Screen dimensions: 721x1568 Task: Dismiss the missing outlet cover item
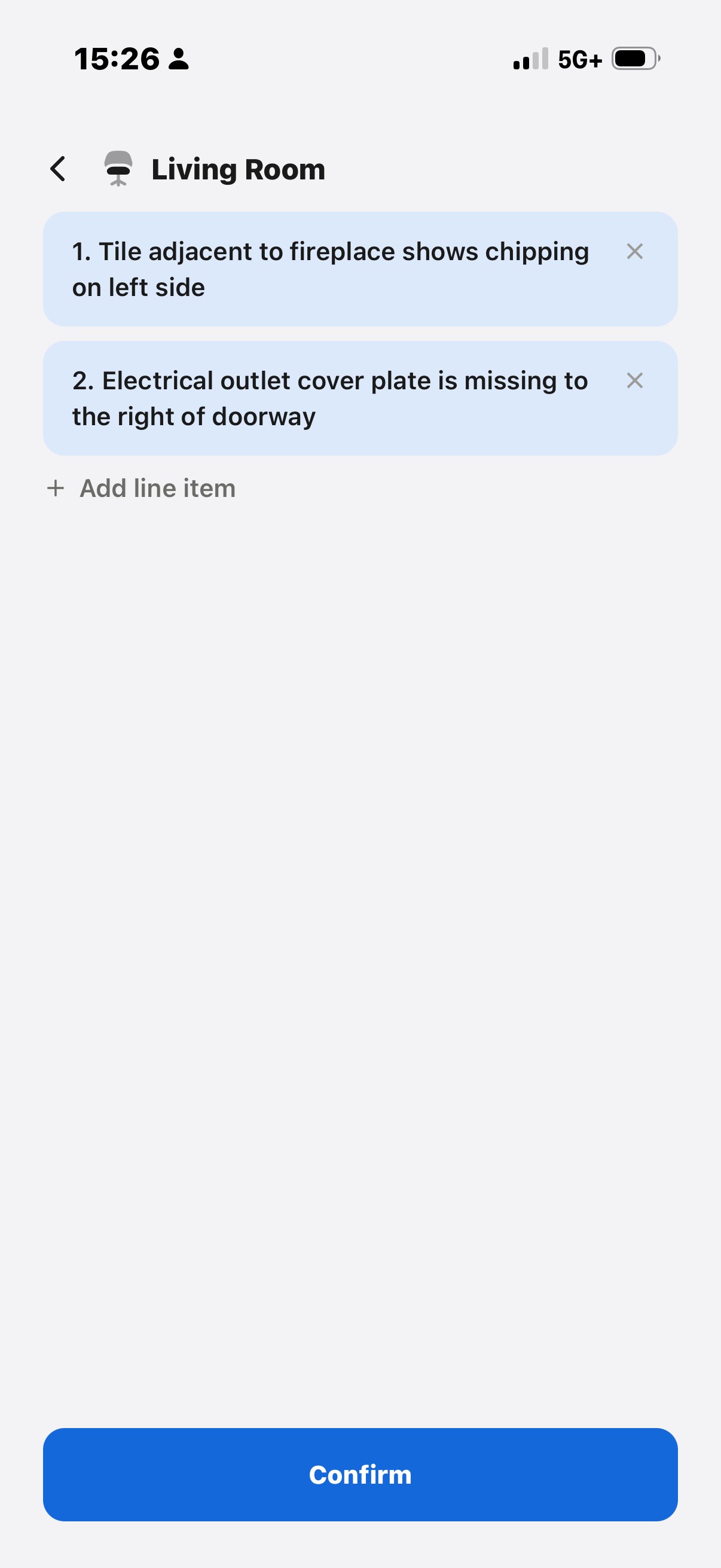(x=636, y=381)
